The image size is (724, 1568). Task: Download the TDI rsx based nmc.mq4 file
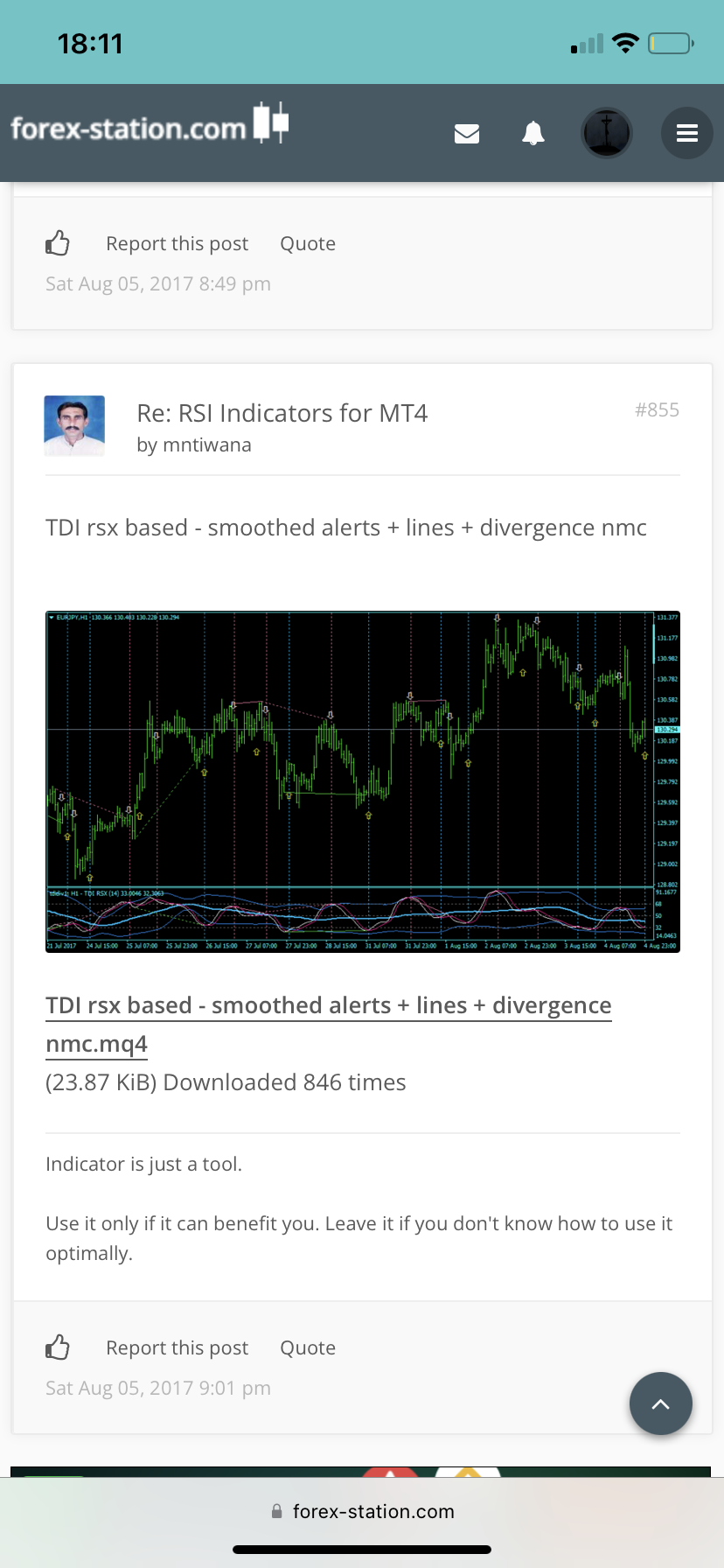tap(328, 1006)
